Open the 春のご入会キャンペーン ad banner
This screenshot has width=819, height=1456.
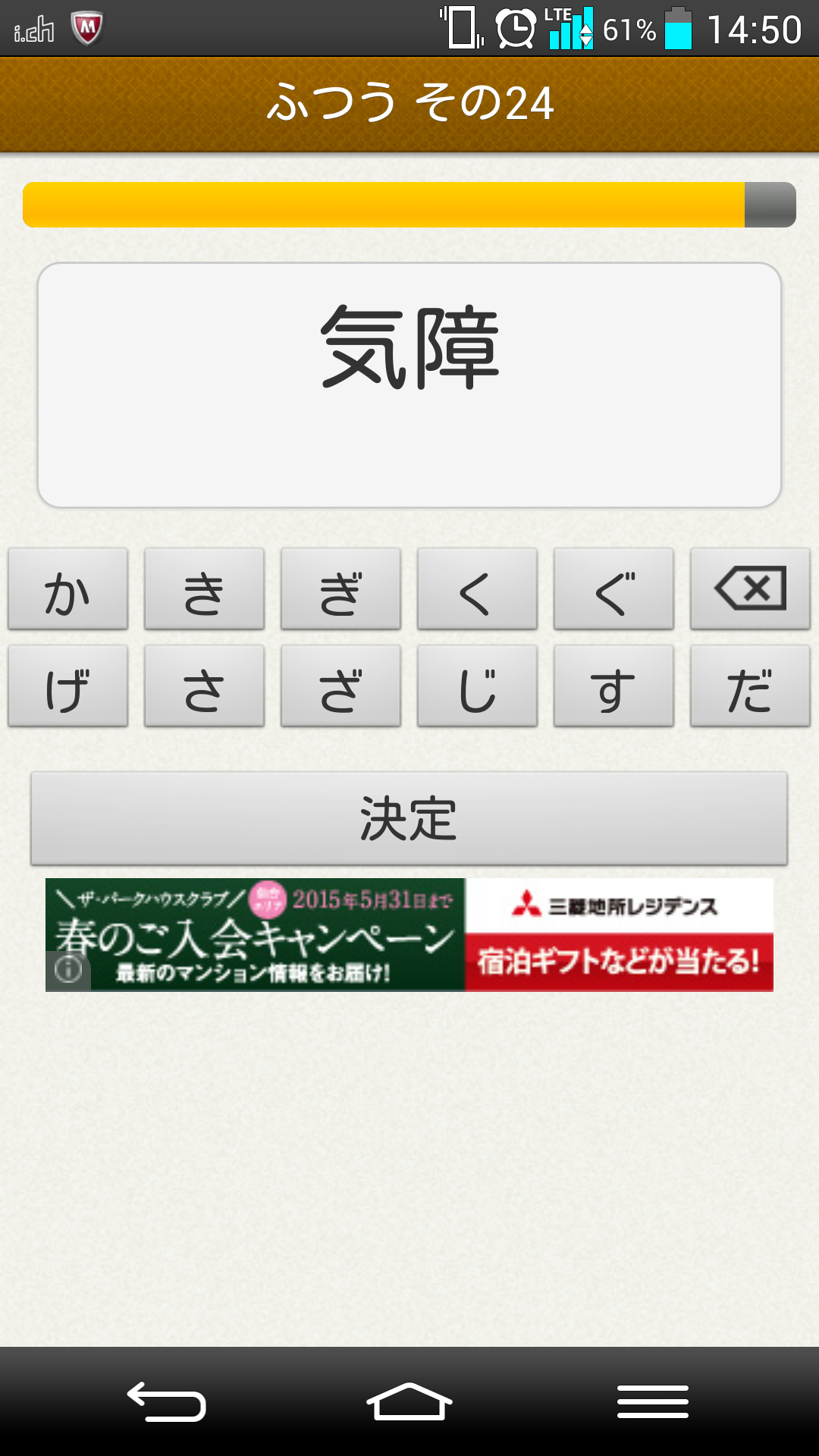point(409,935)
